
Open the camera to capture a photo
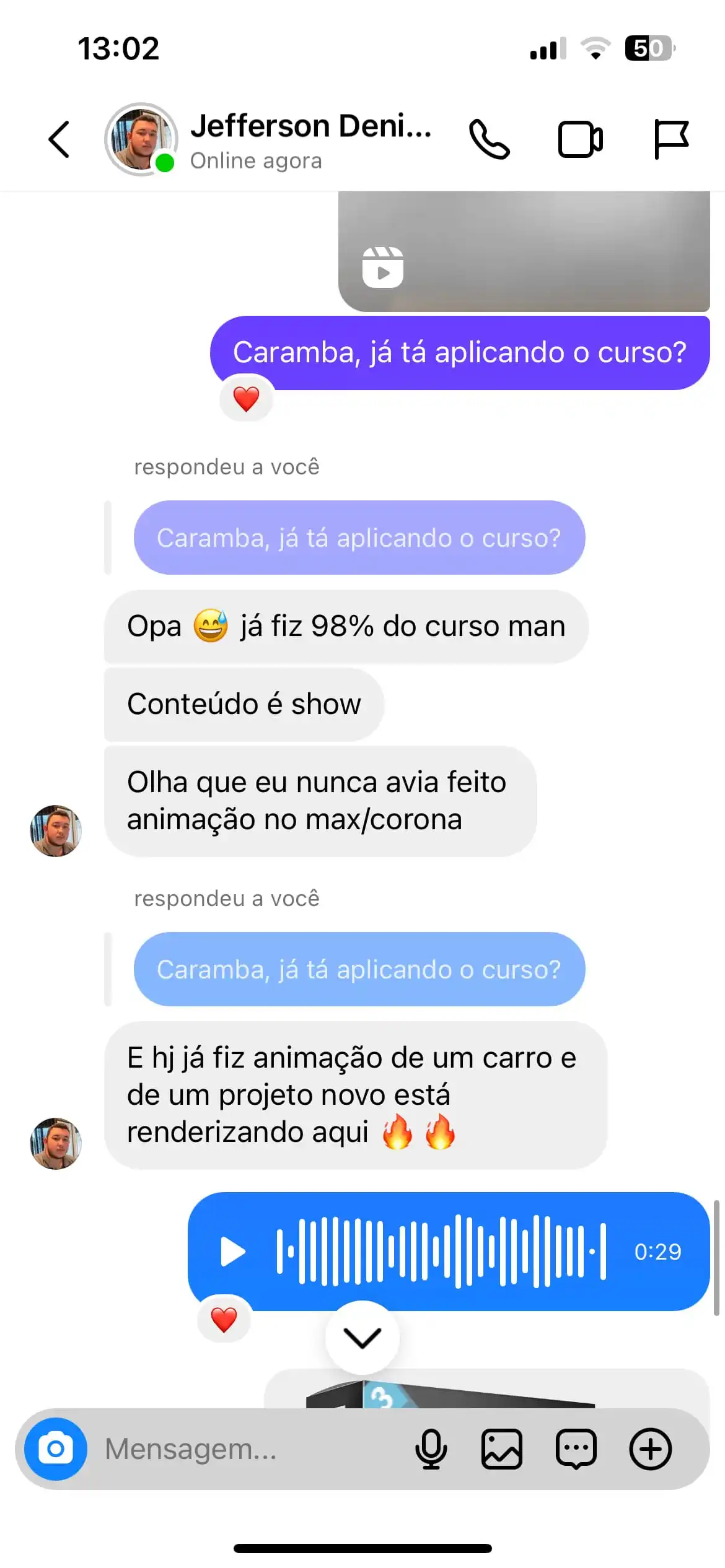(56, 1449)
